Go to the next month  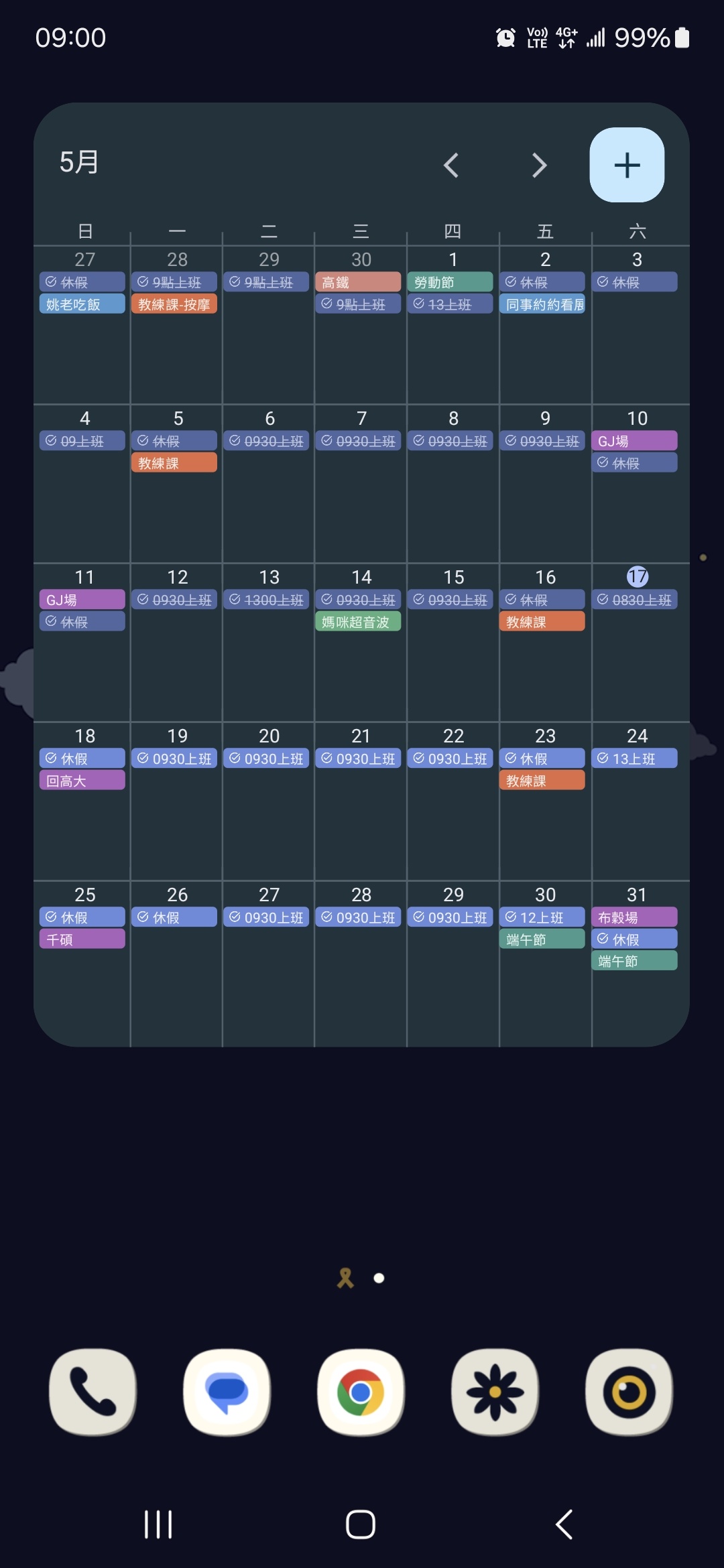click(x=539, y=165)
